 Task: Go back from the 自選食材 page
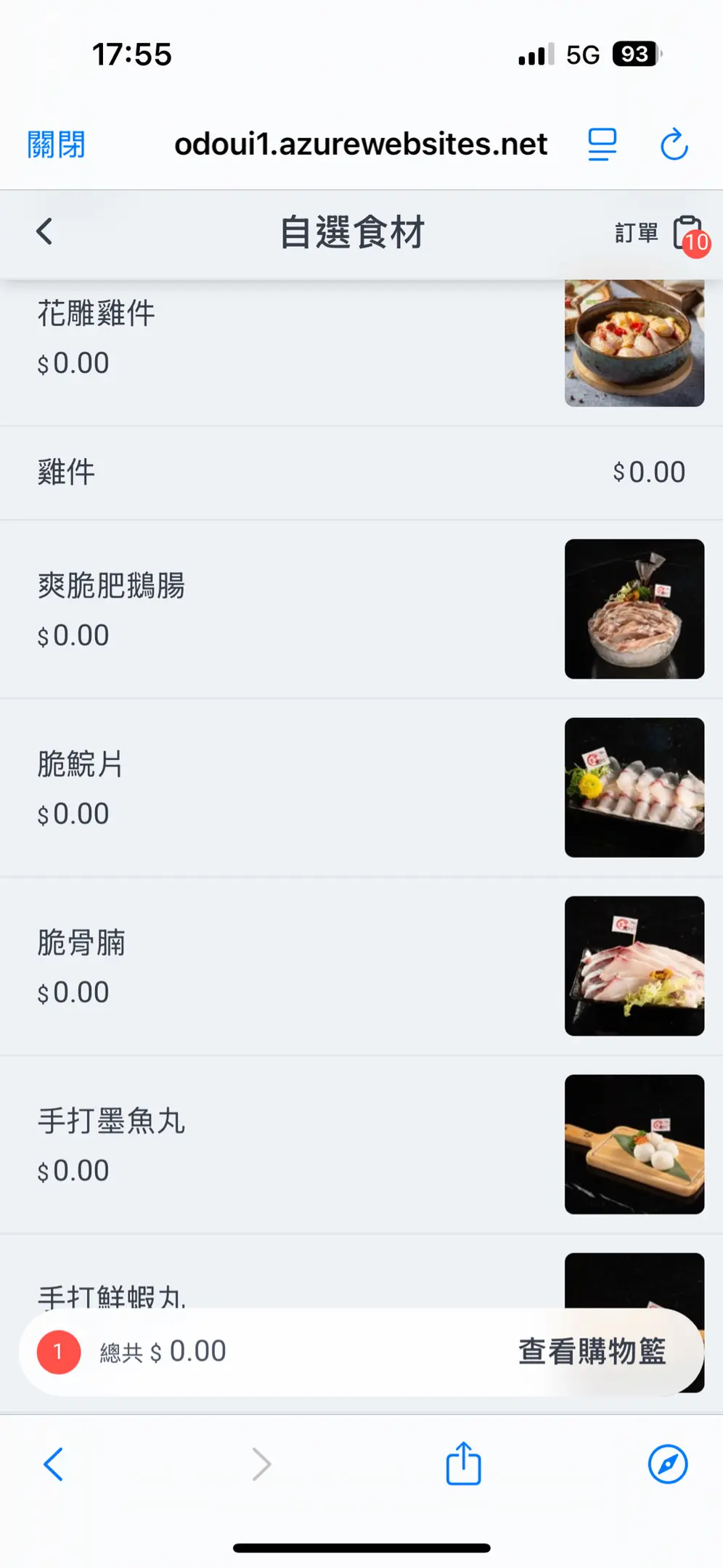(x=45, y=232)
